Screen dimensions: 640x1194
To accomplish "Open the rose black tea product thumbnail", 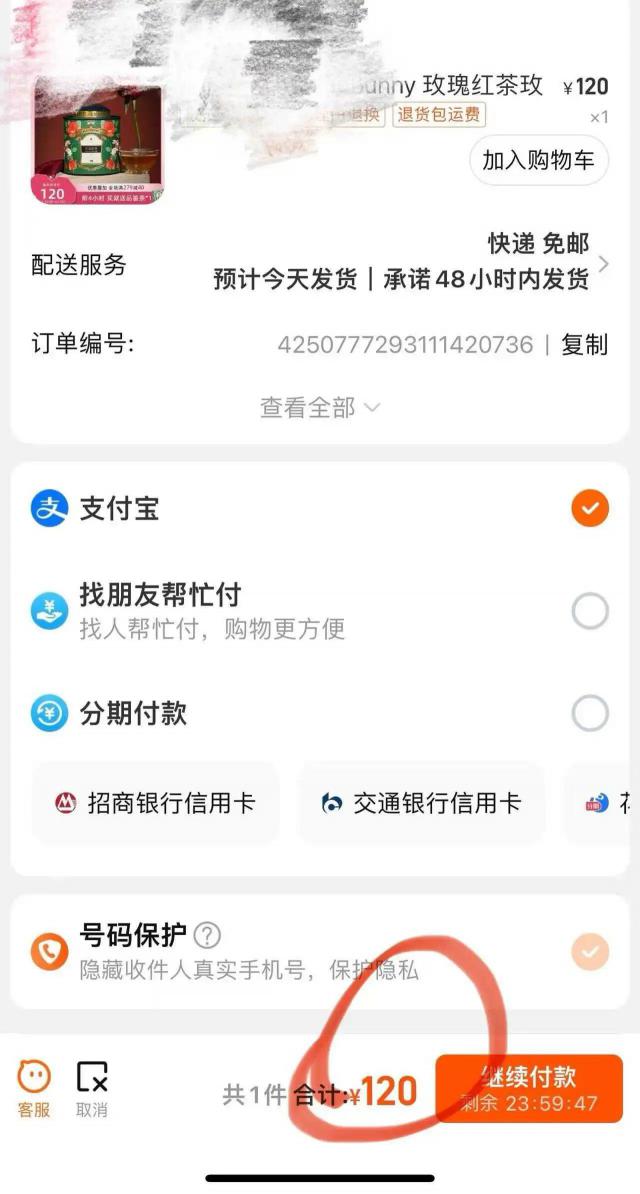I will pyautogui.click(x=98, y=140).
